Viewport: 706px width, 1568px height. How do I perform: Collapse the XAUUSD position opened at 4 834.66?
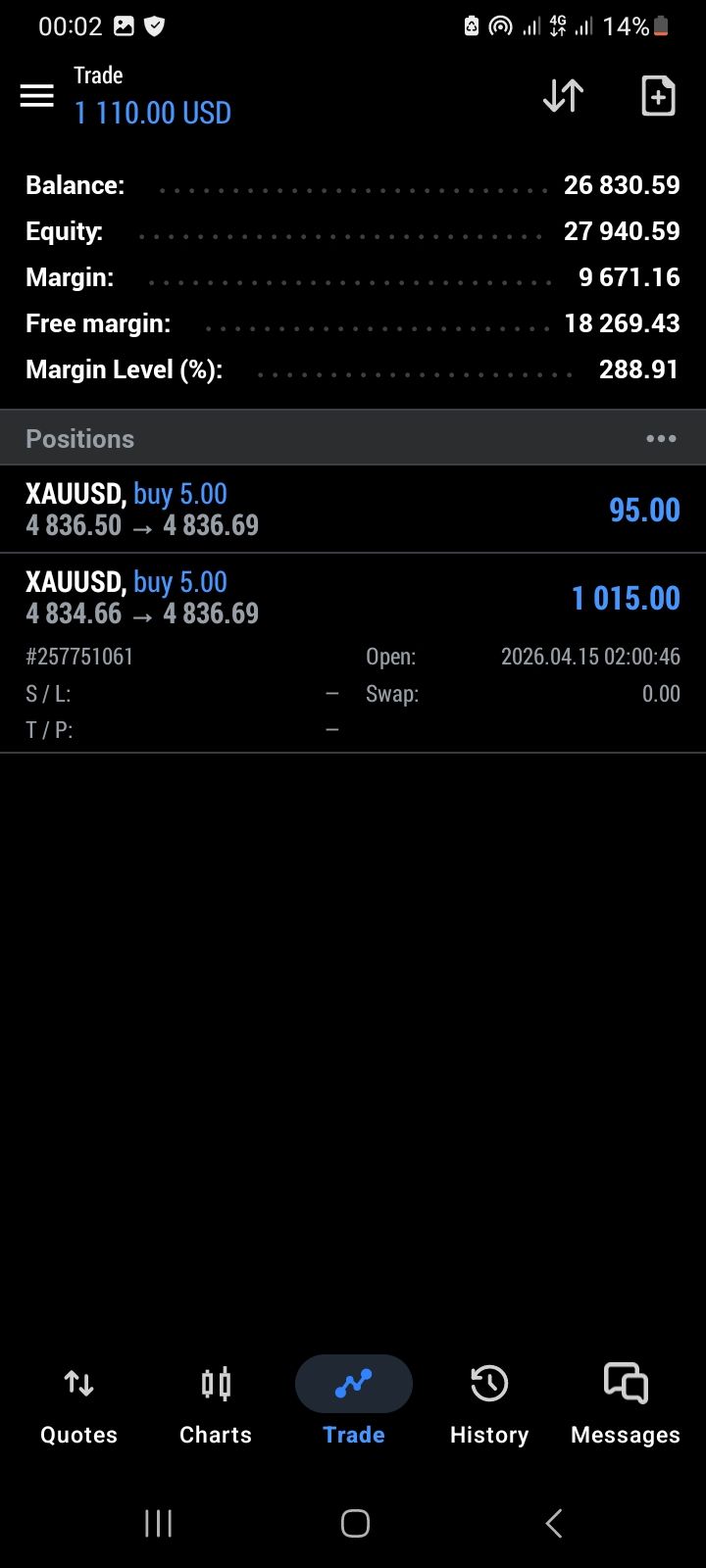tap(353, 598)
